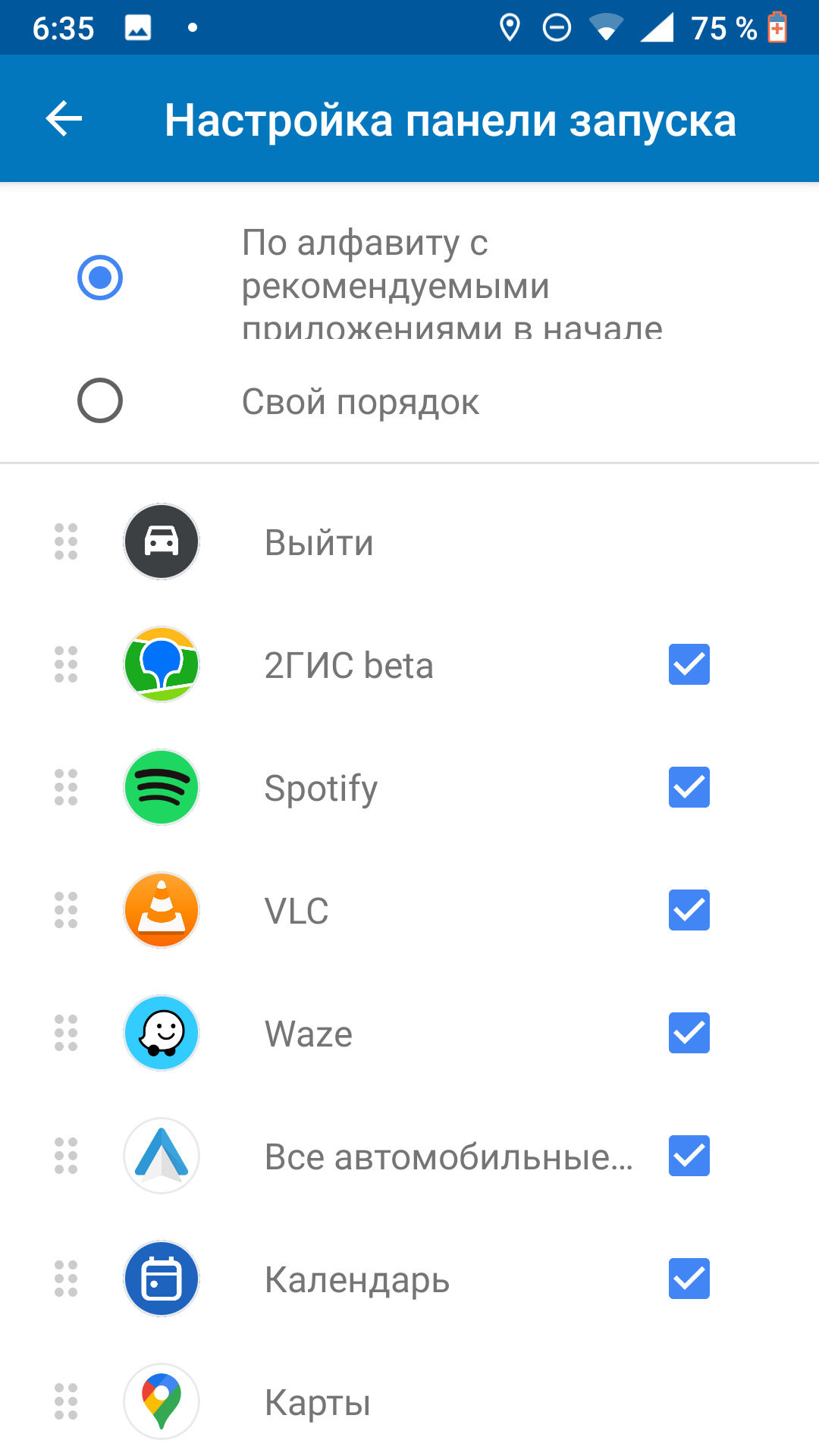Go back from launcher settings

pos(64,119)
